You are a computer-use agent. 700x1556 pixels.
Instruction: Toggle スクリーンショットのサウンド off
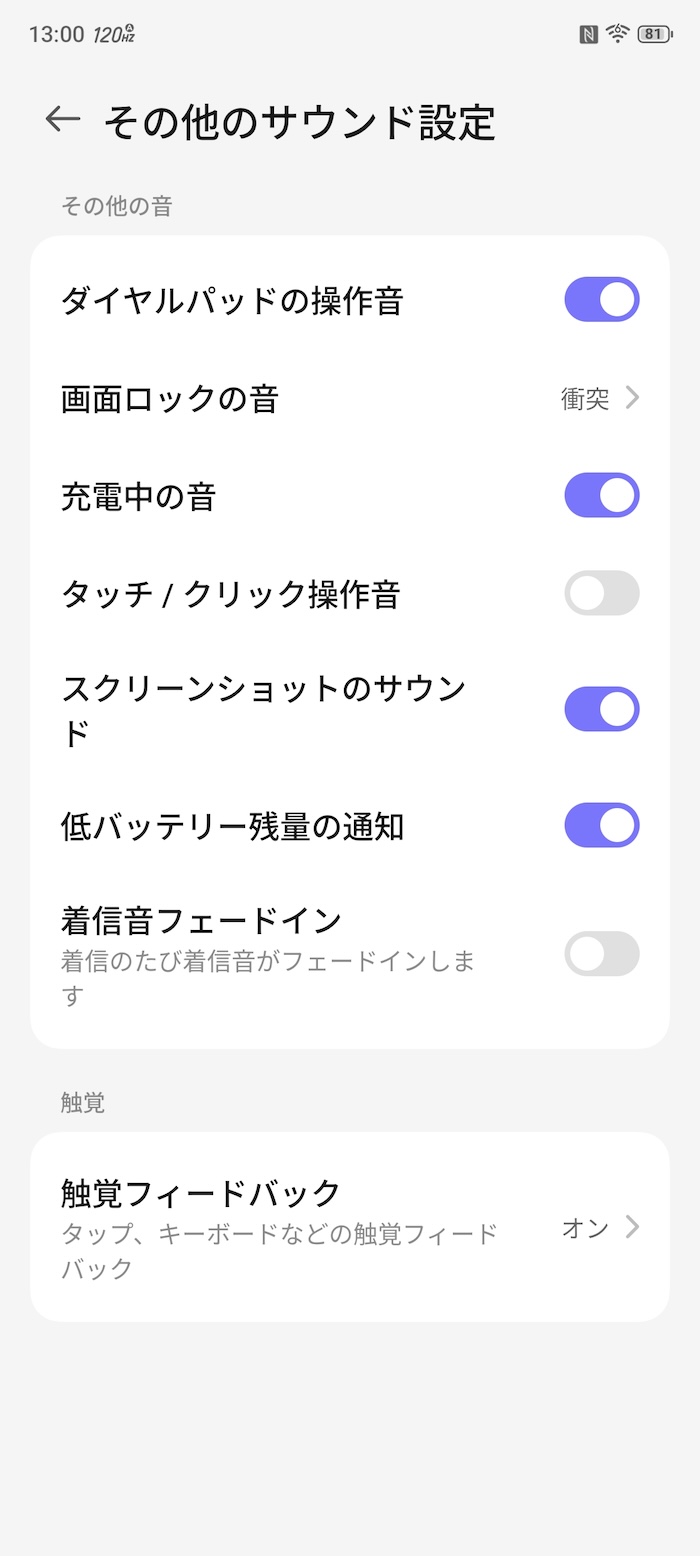(602, 709)
